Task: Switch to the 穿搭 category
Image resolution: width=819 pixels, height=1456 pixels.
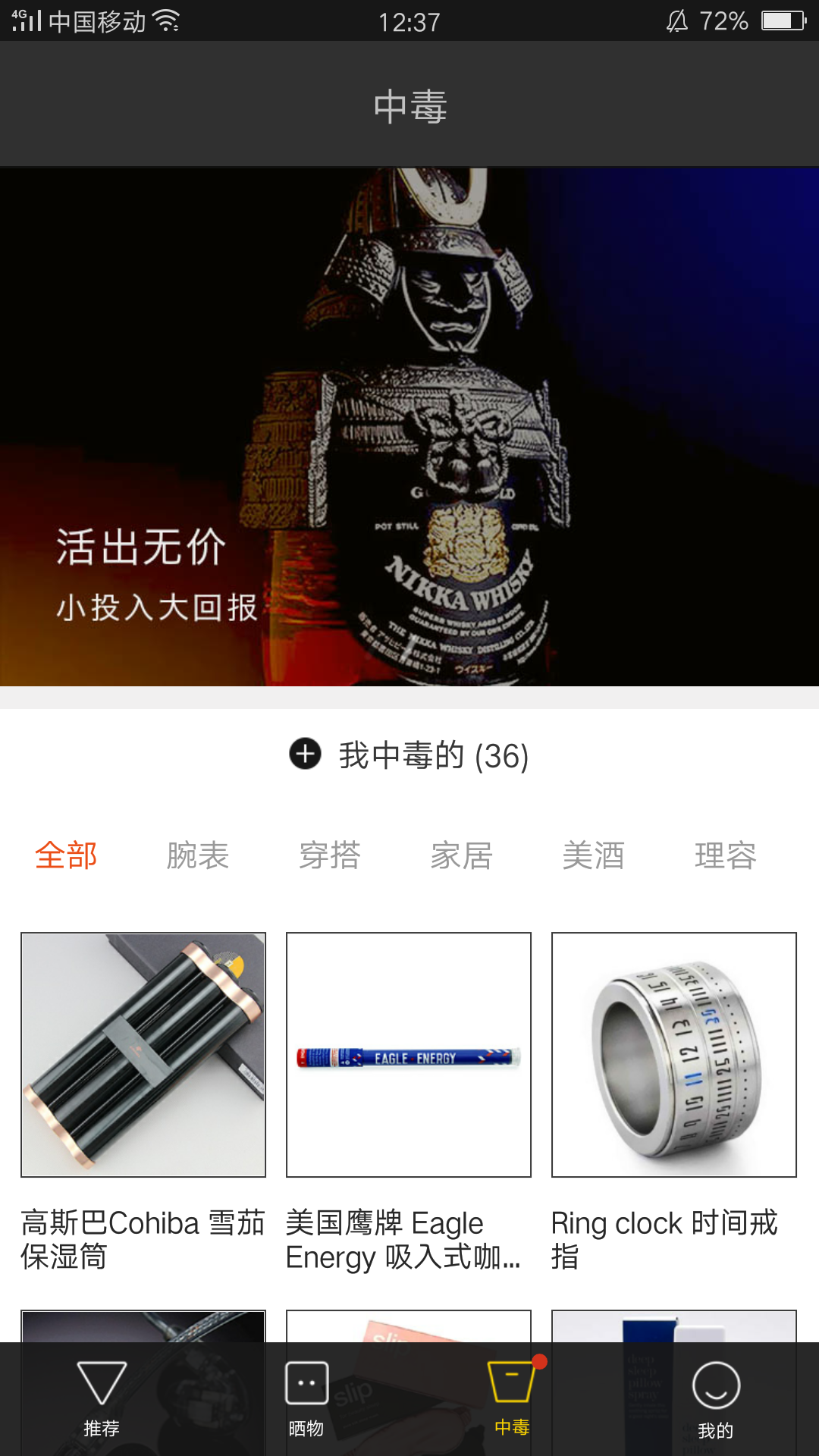Action: [330, 855]
